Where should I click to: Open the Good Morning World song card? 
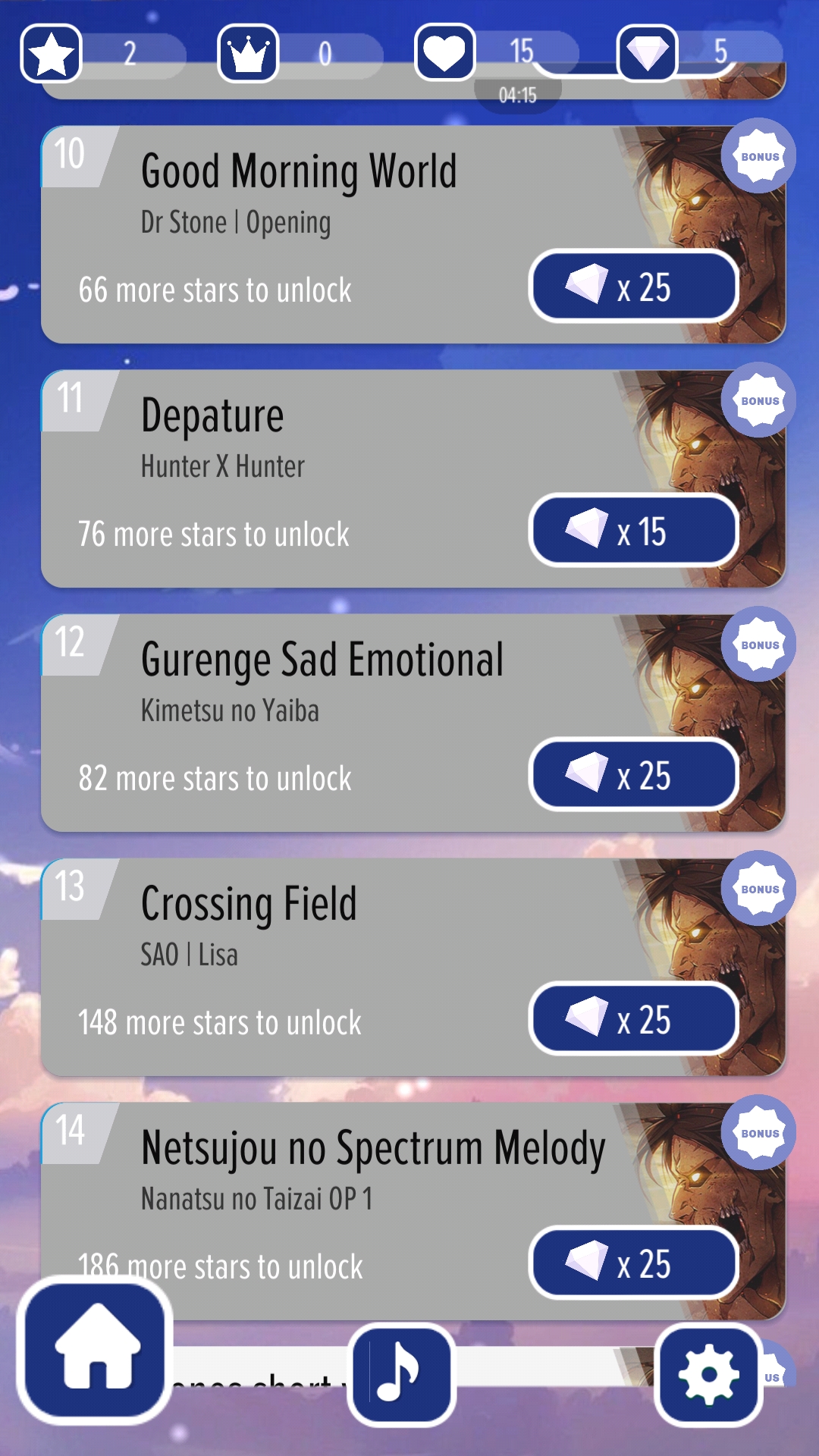(x=413, y=234)
